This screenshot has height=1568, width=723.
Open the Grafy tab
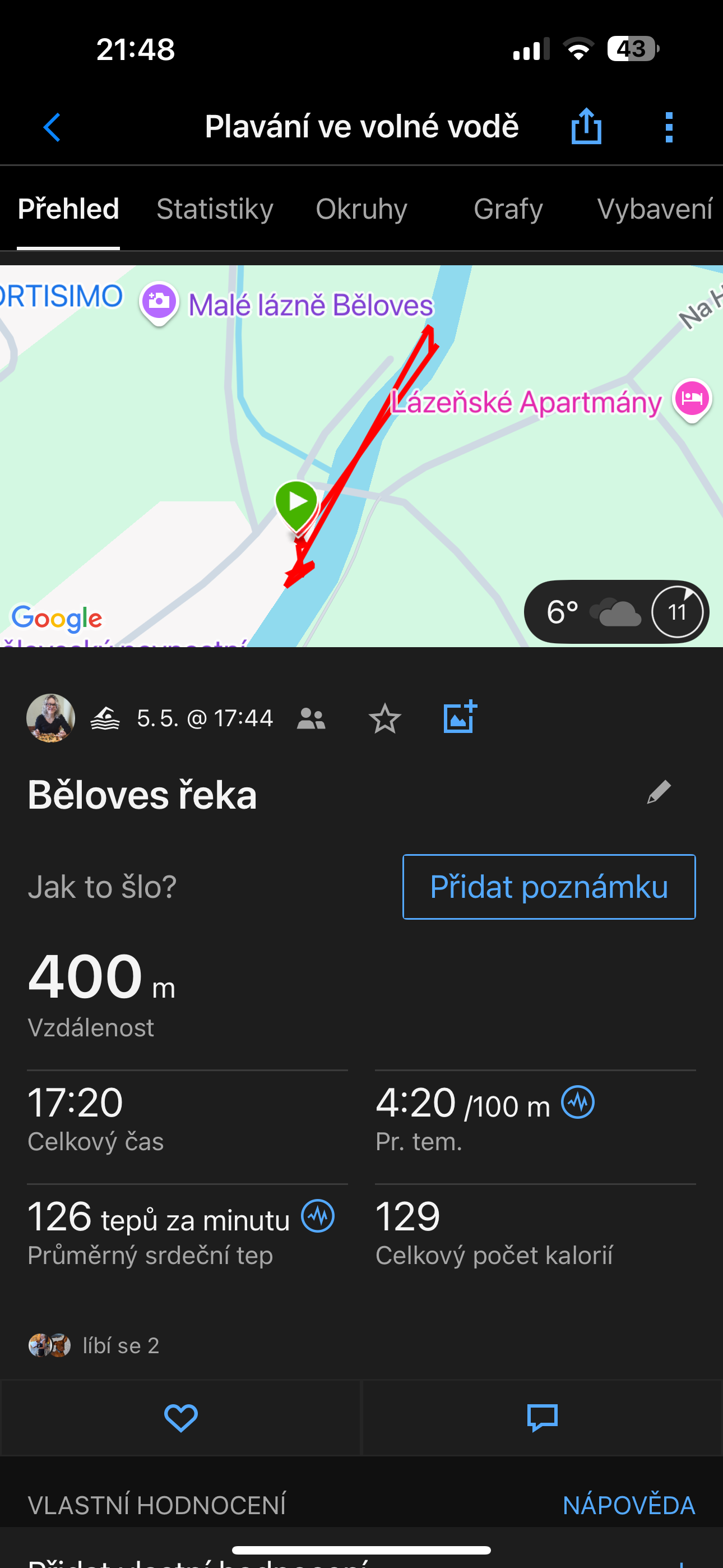[x=508, y=209]
